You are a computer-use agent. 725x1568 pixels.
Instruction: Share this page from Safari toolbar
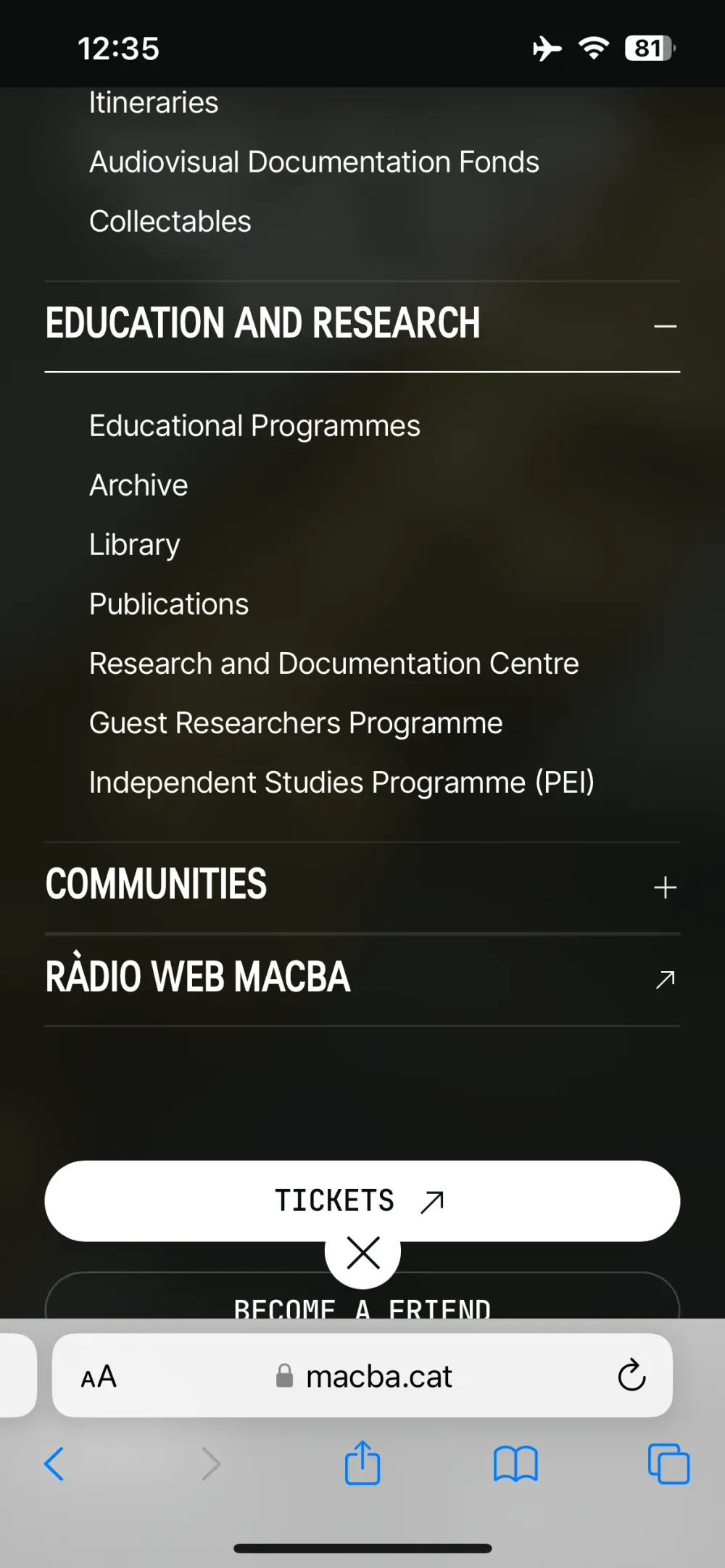tap(362, 1464)
